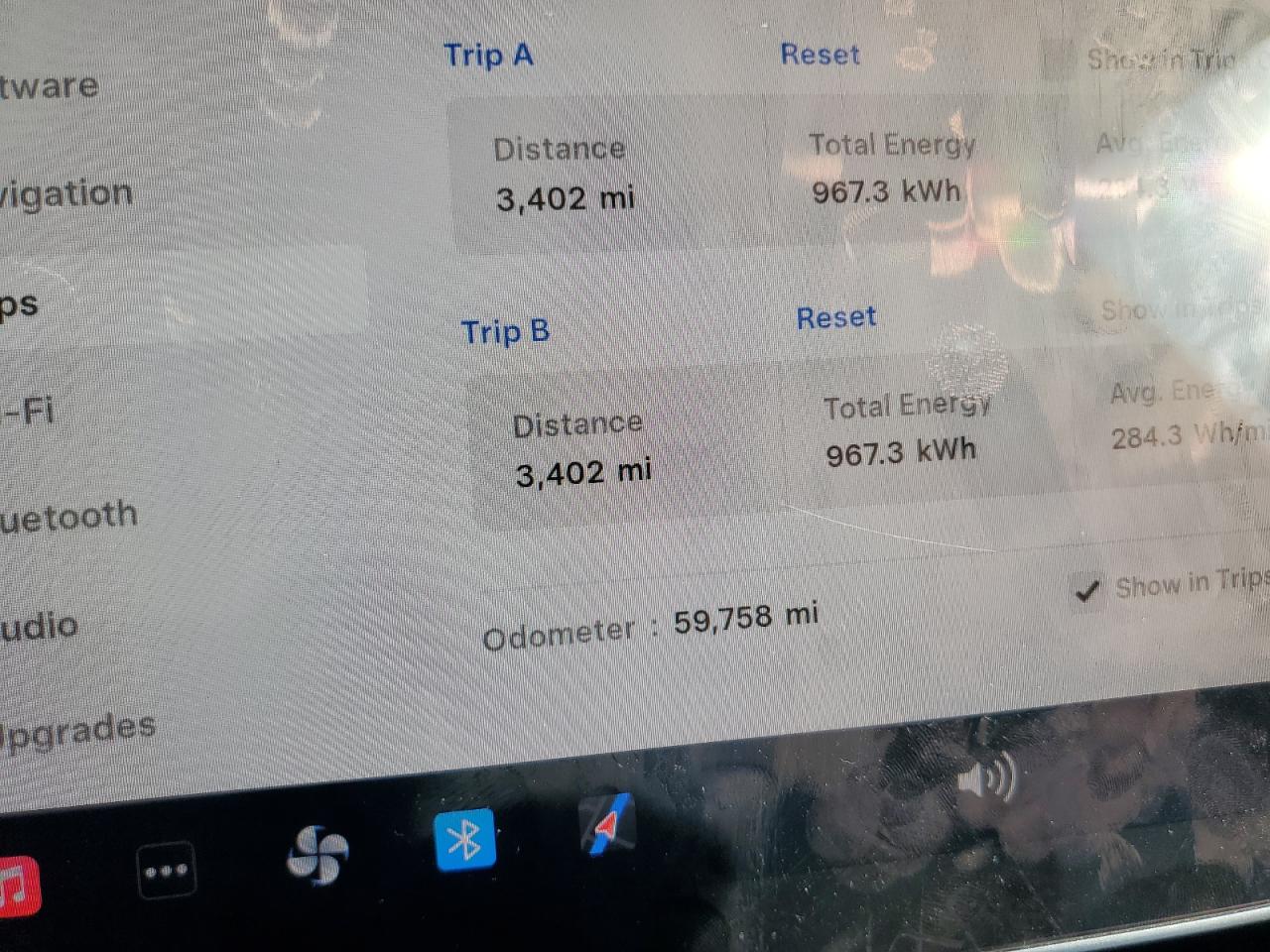Open the Navigation settings section
This screenshot has height=952, width=1270.
tap(65, 193)
